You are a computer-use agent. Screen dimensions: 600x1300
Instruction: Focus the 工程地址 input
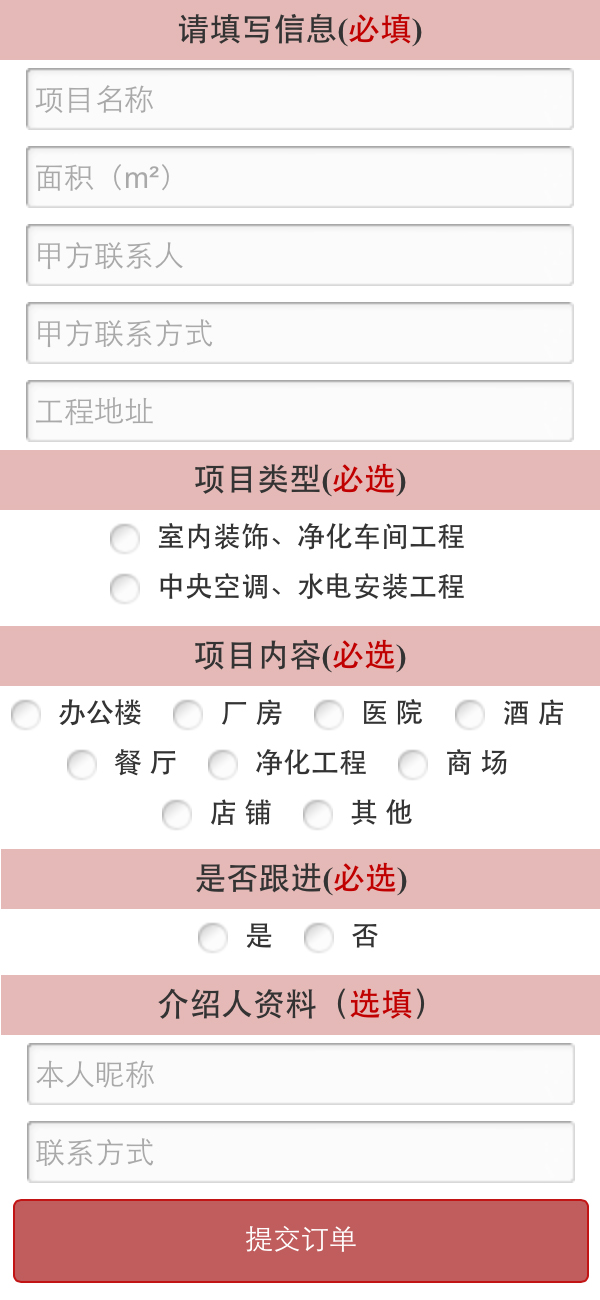pyautogui.click(x=300, y=411)
